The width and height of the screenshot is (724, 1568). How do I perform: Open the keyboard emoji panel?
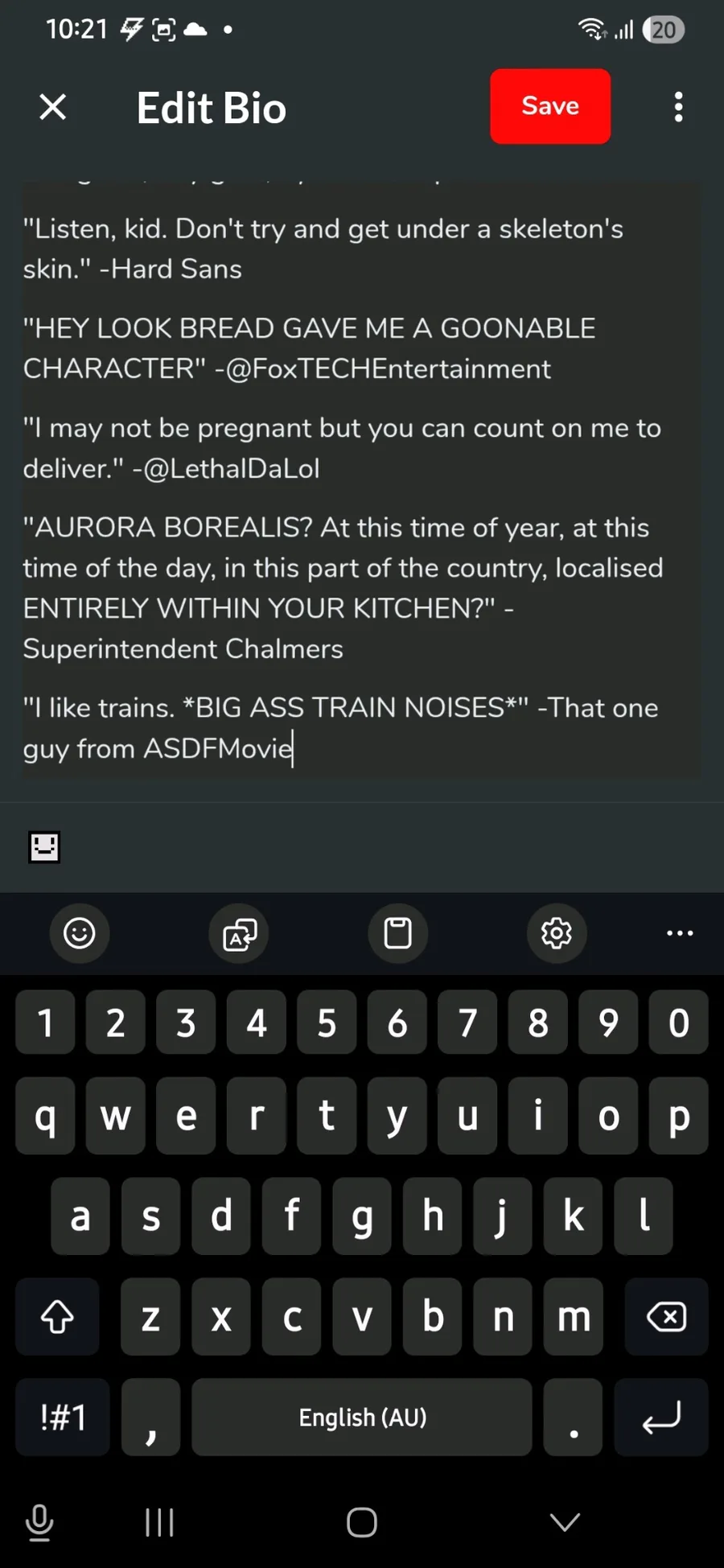coord(80,933)
